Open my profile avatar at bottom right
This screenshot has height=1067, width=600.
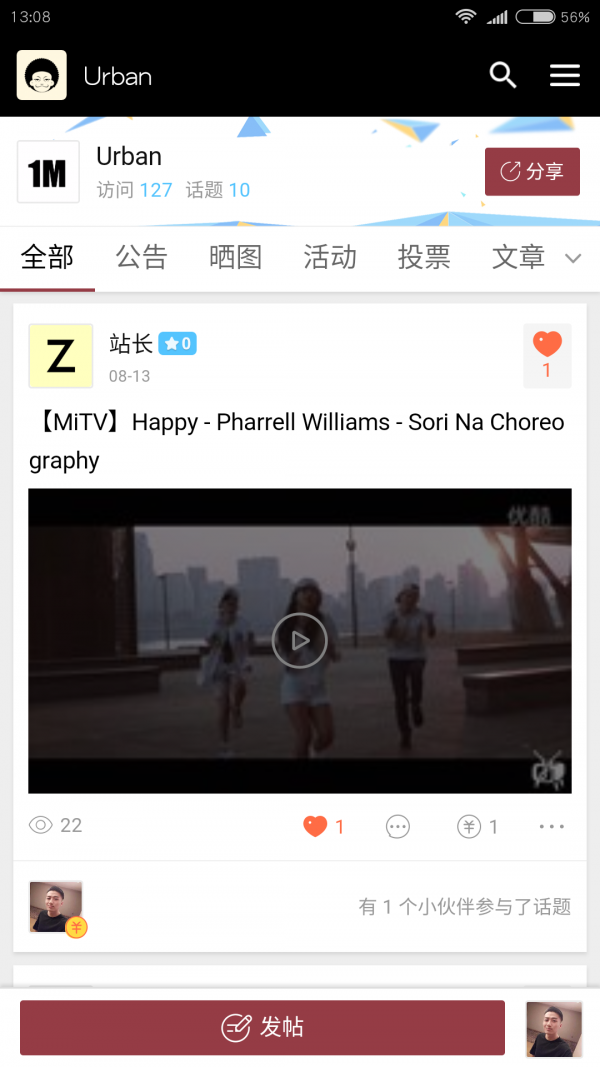554,1028
